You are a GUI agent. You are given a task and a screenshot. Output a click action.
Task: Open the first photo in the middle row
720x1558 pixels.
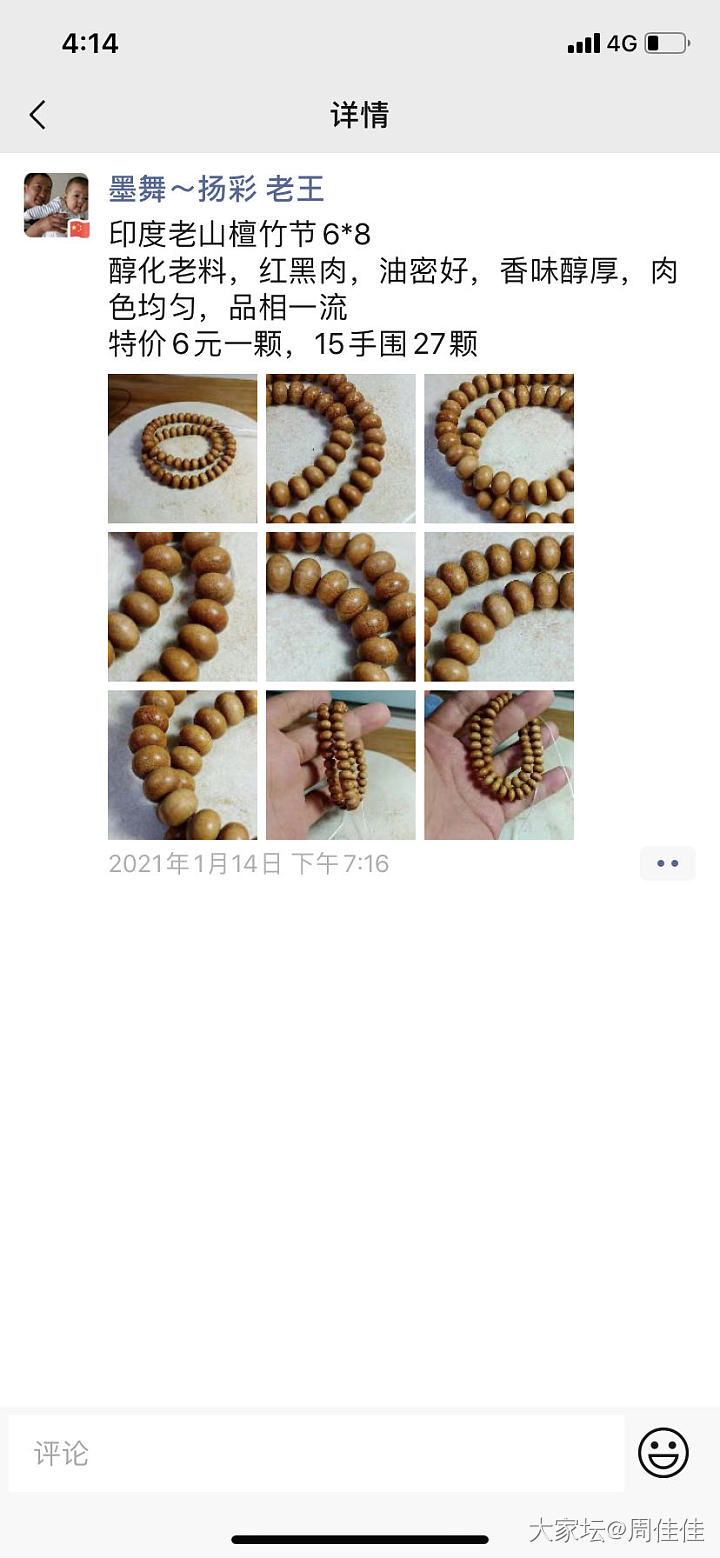point(182,606)
